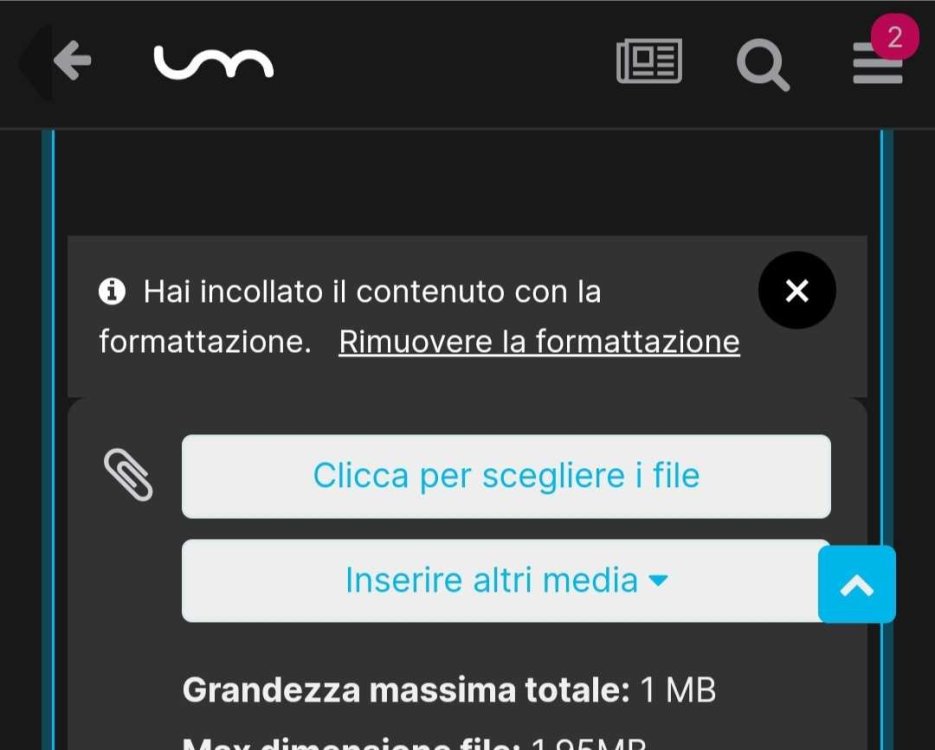
Task: Dismiss the pasted formatting notice
Action: point(796,291)
